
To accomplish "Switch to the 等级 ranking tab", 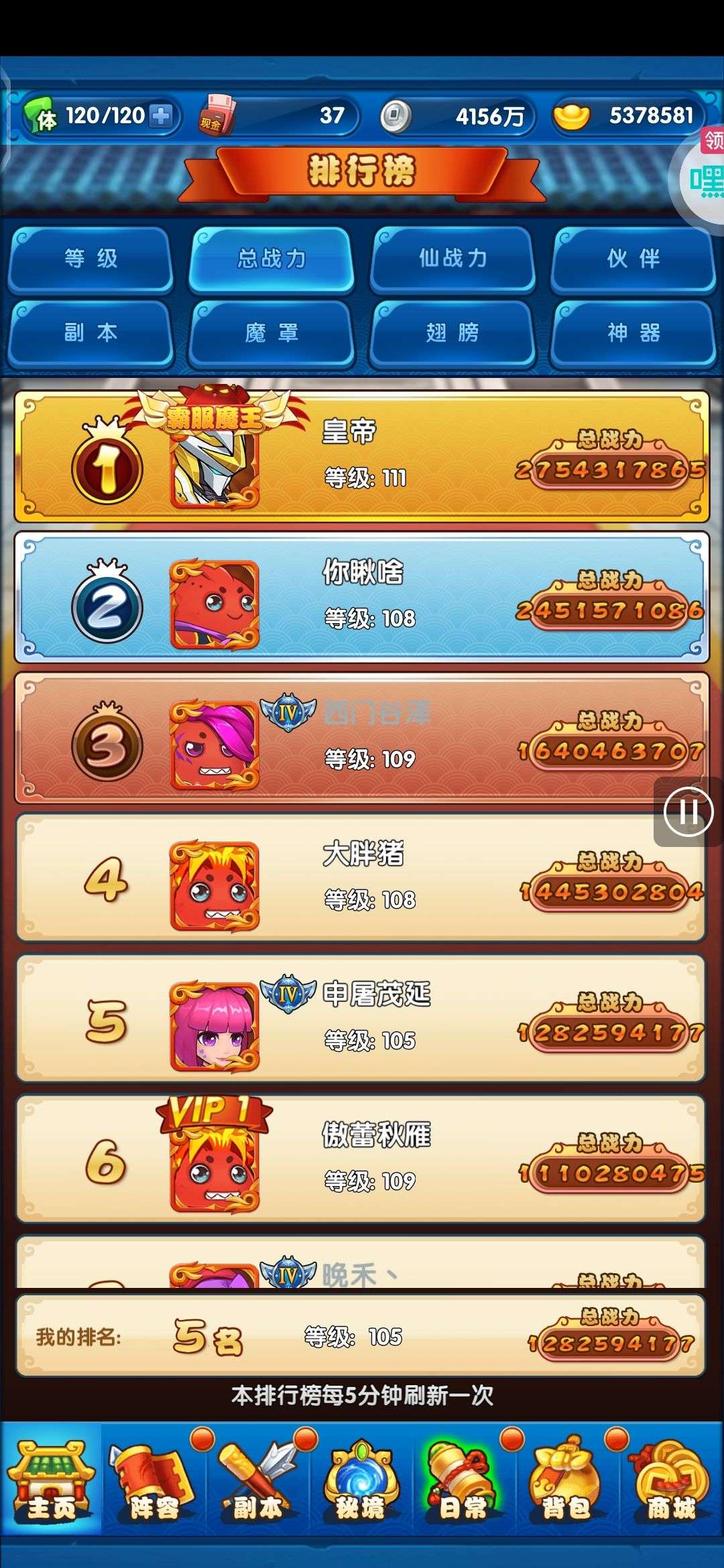I will point(90,259).
